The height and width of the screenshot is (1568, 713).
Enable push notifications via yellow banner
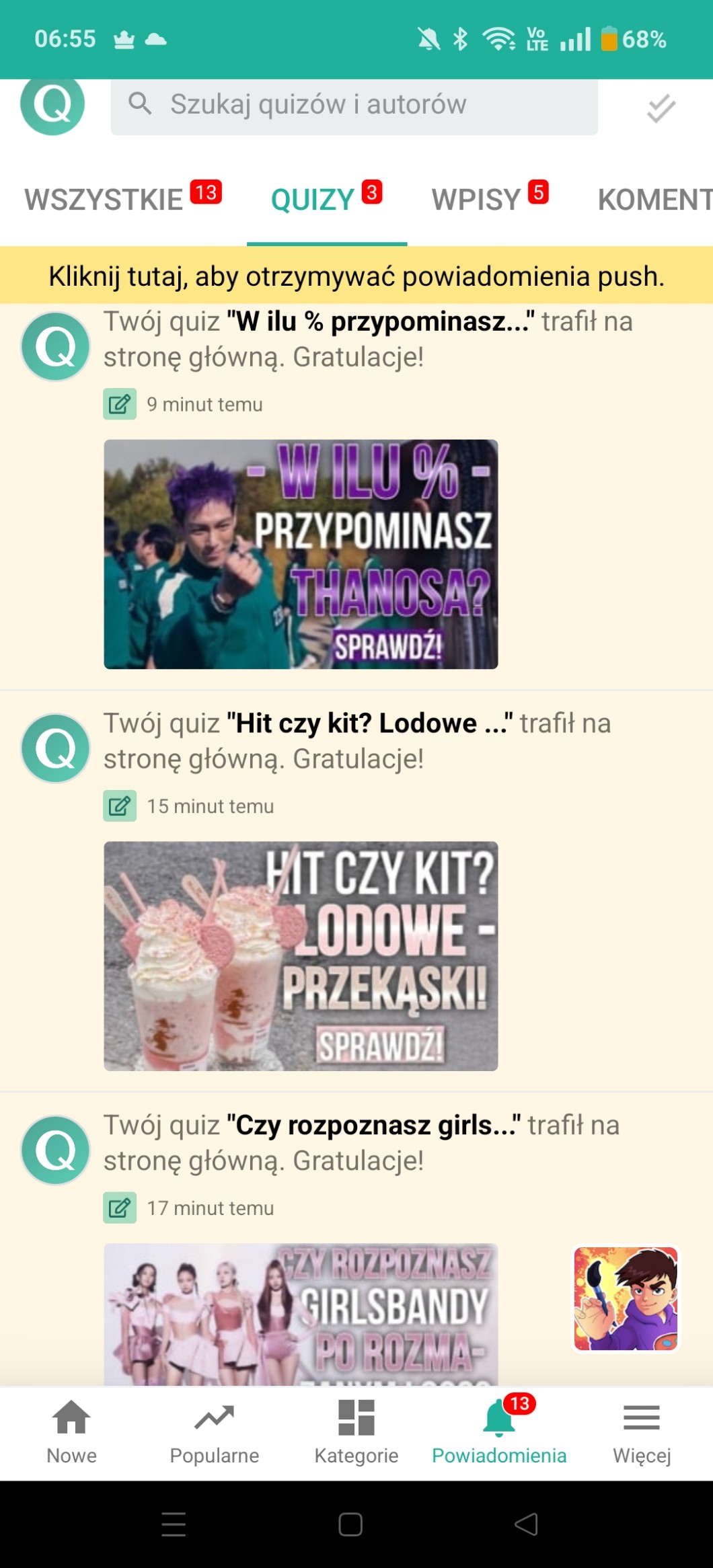[356, 276]
